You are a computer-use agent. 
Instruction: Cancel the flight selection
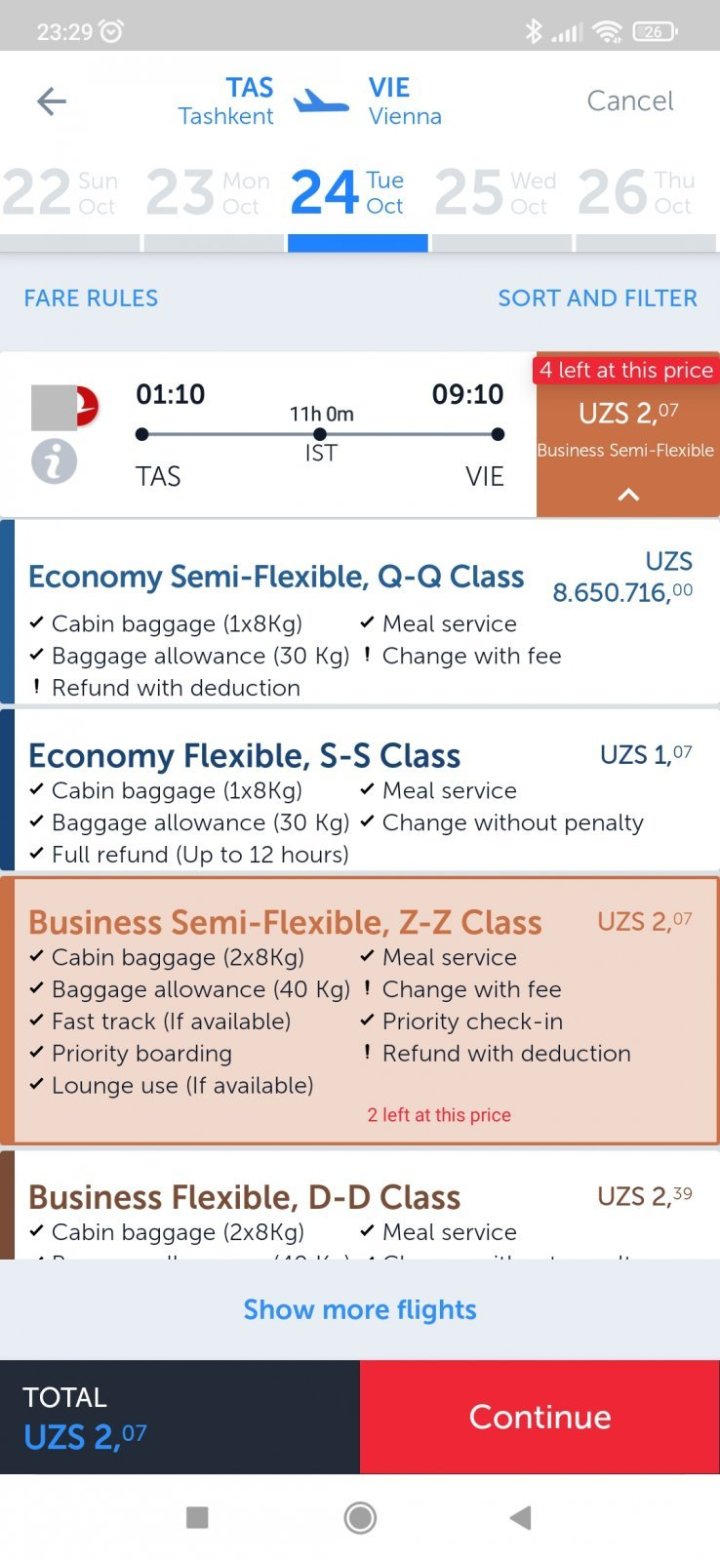(630, 101)
